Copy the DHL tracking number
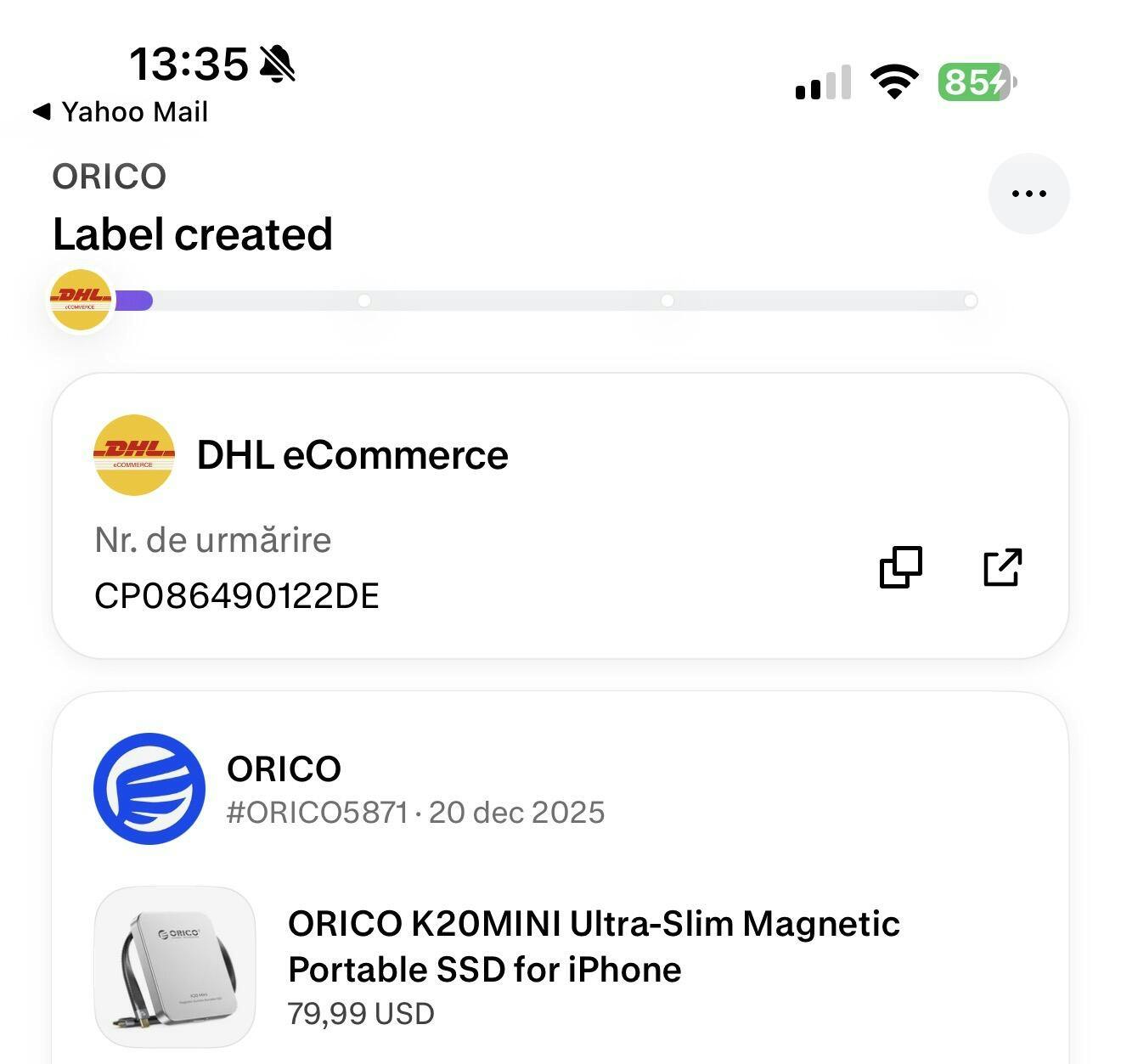The image size is (1121, 1064). (900, 567)
